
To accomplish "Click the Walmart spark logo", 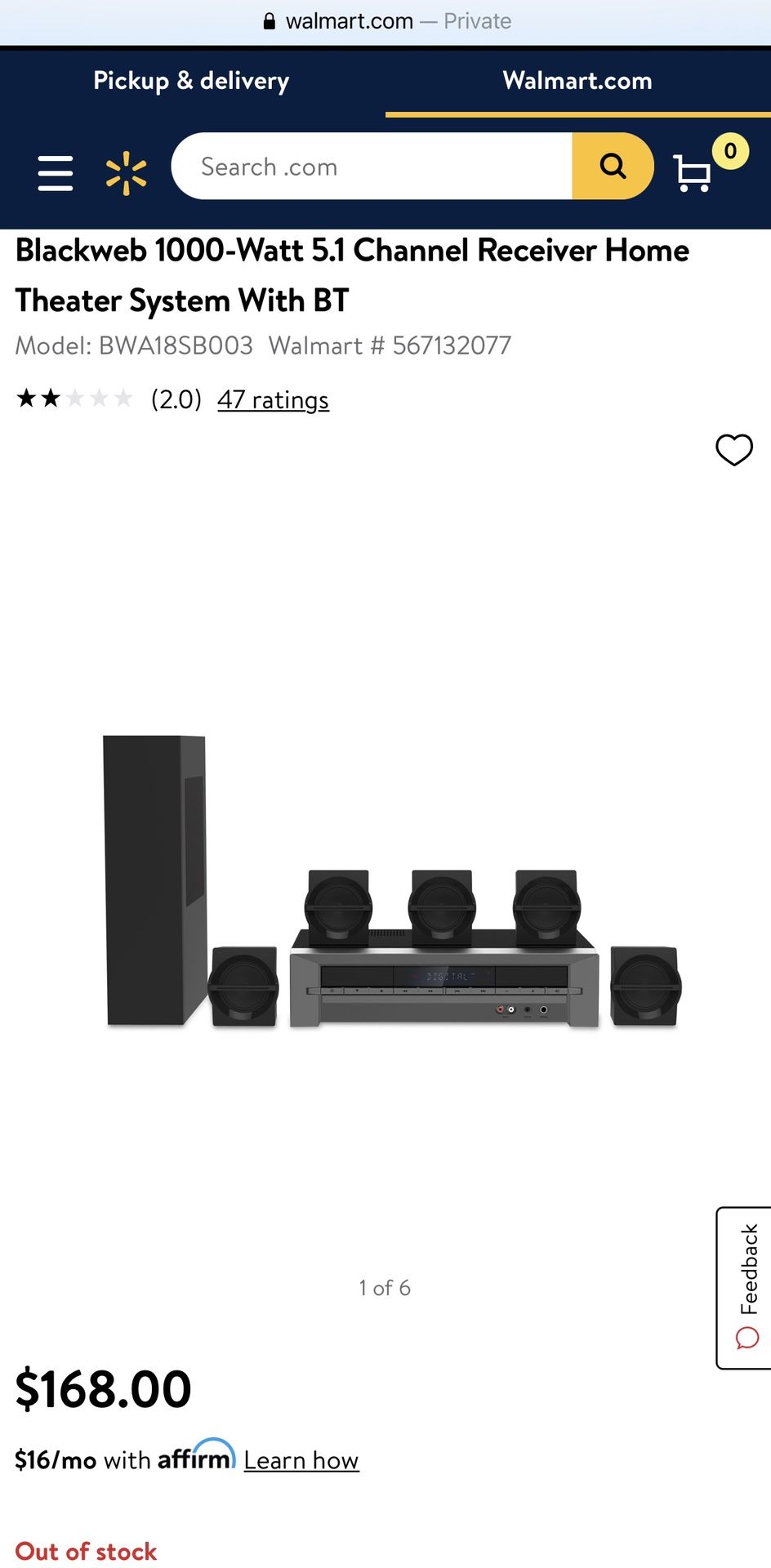I will 126,171.
